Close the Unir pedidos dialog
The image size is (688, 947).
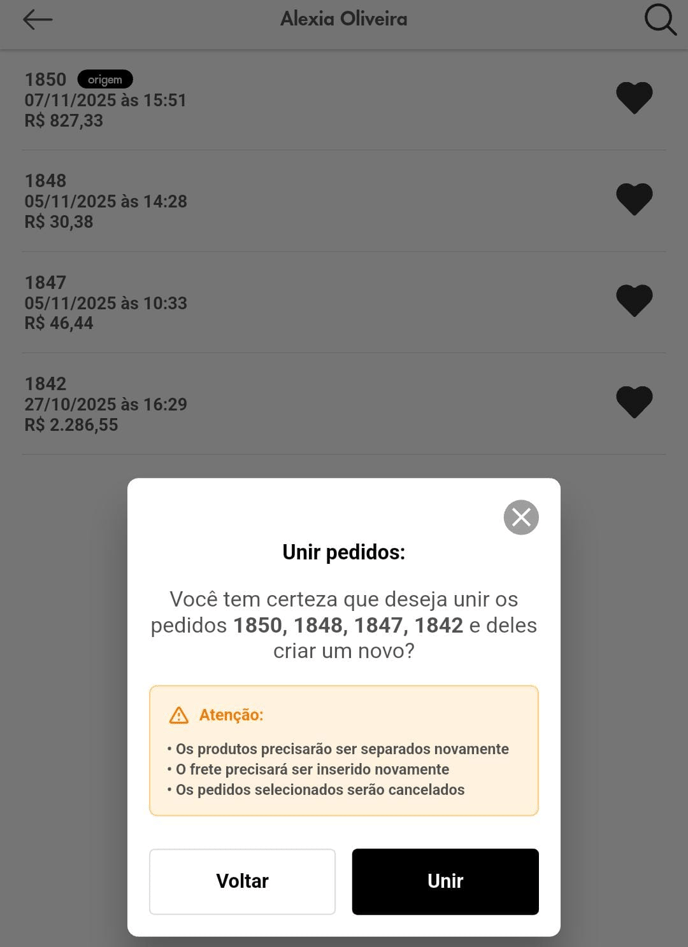pos(520,517)
